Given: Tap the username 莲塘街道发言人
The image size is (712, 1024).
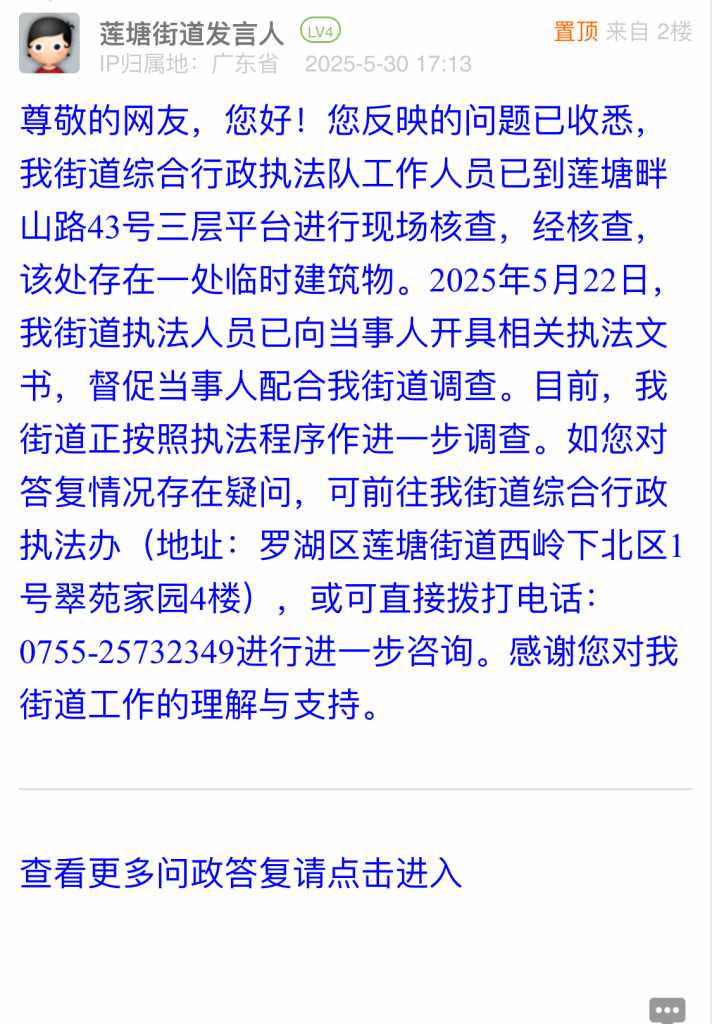Looking at the screenshot, I should pos(191,33).
